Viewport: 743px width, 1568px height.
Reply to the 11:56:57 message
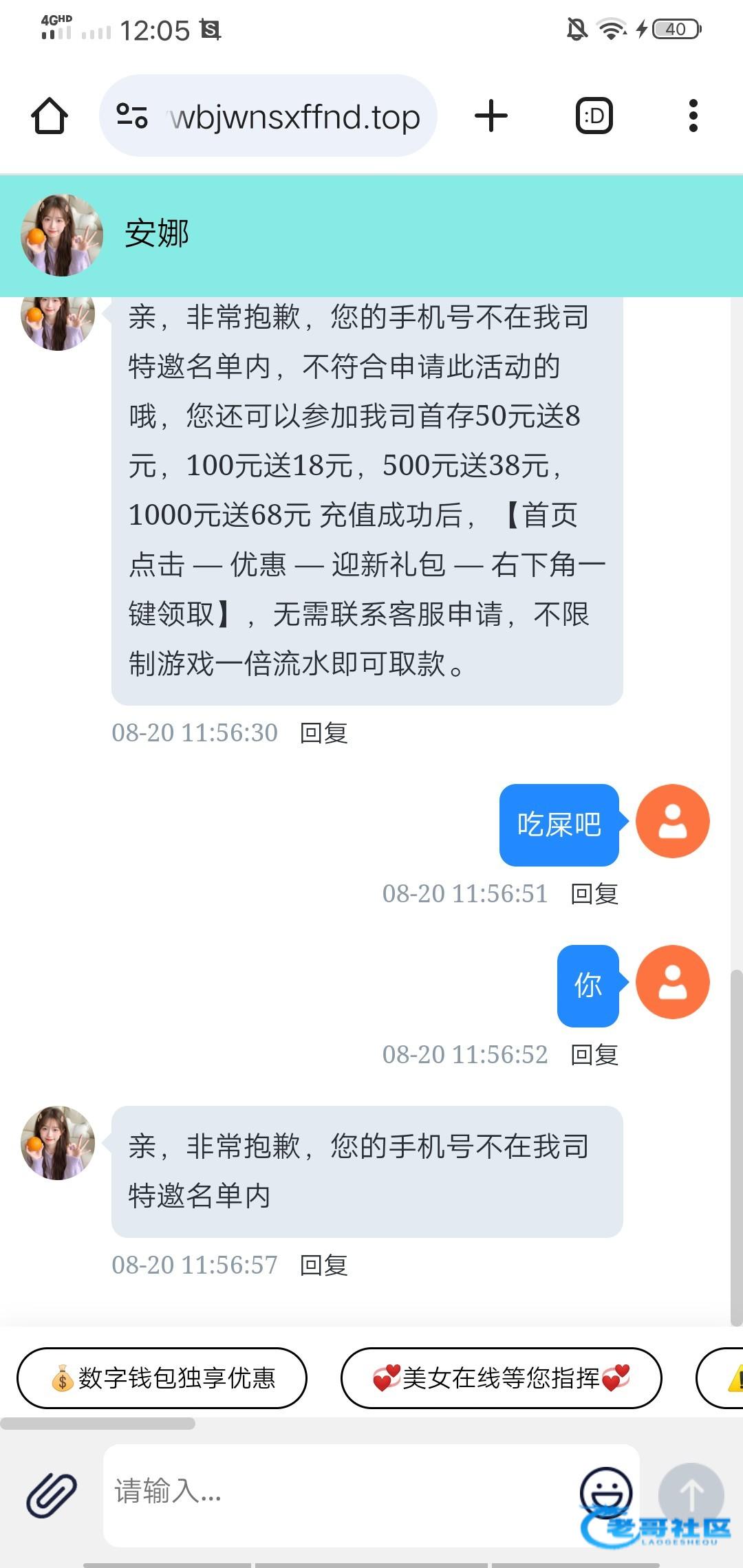pos(323,1265)
